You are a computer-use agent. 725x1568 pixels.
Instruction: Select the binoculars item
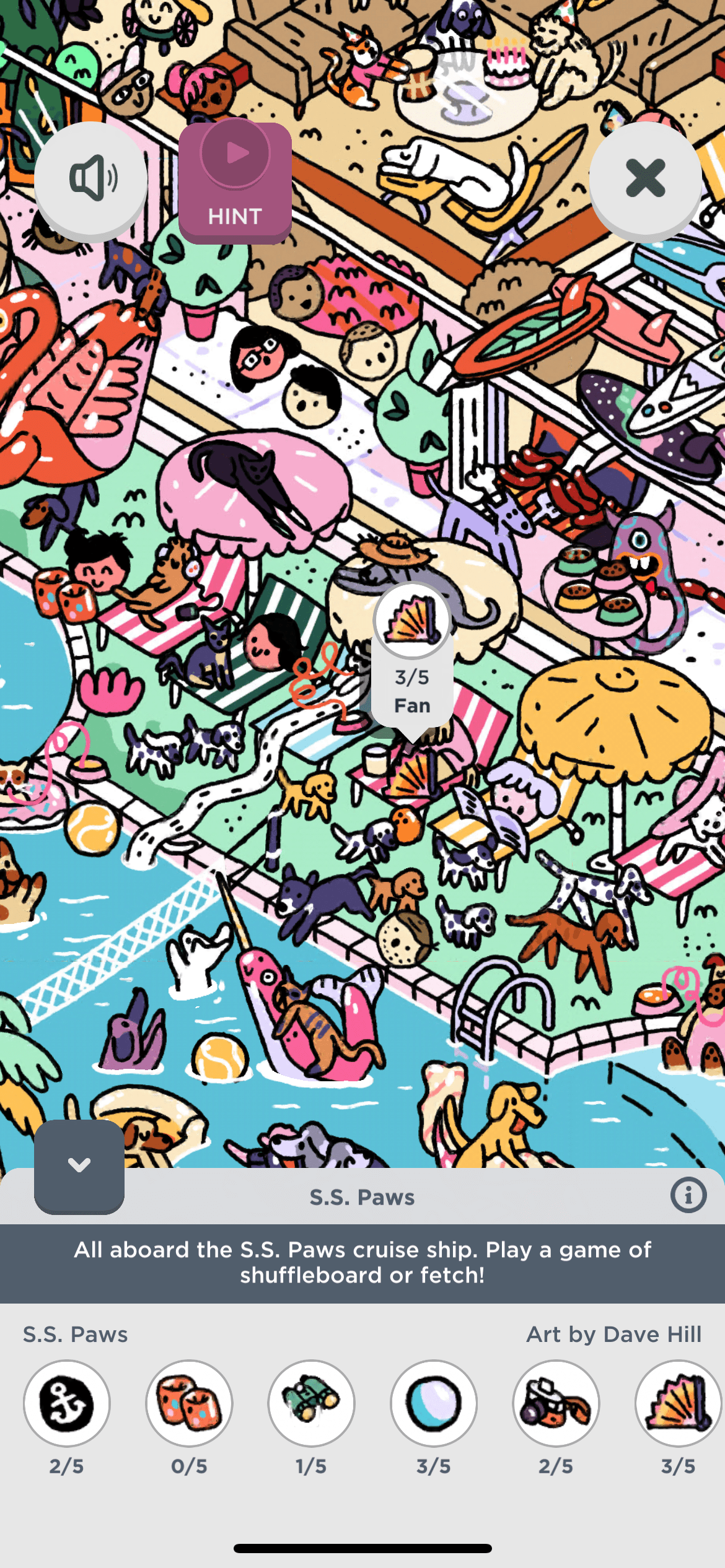(311, 1403)
